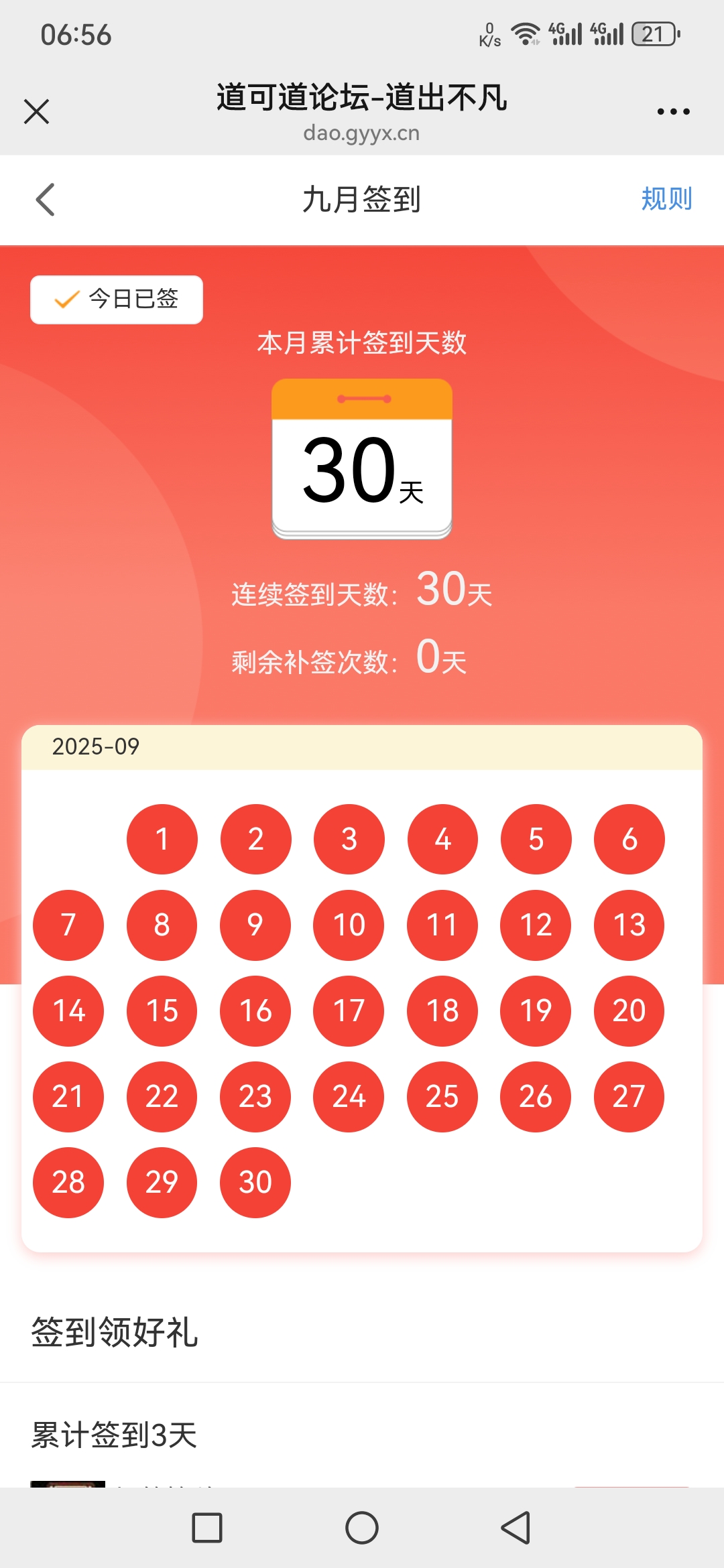Tap the 今日已签 check-in button
The image size is (724, 1568).
pos(117,300)
